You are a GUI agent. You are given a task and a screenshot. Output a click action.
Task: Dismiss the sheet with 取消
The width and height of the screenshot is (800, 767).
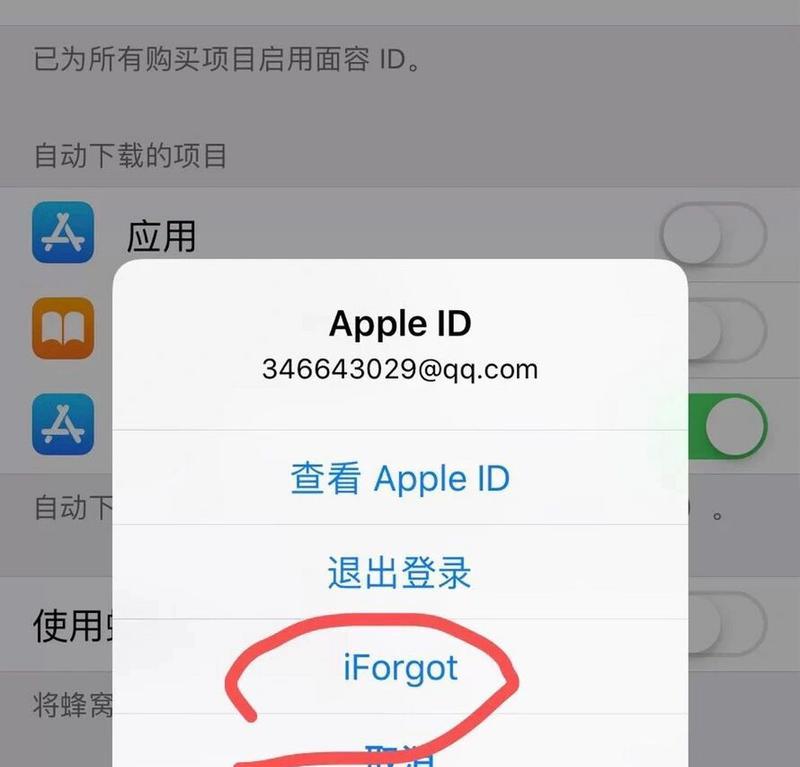click(400, 755)
